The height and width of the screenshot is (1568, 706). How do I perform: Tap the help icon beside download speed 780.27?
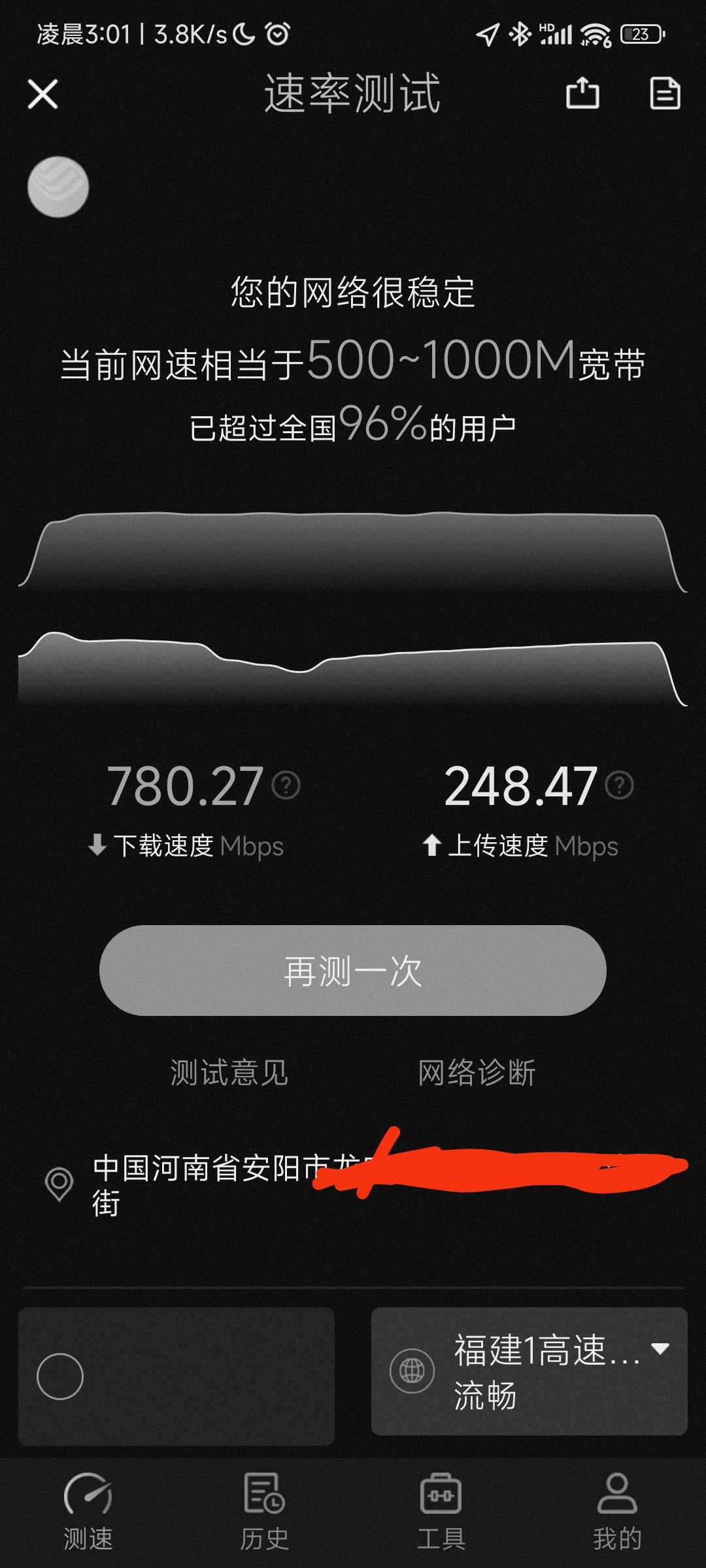coord(286,785)
